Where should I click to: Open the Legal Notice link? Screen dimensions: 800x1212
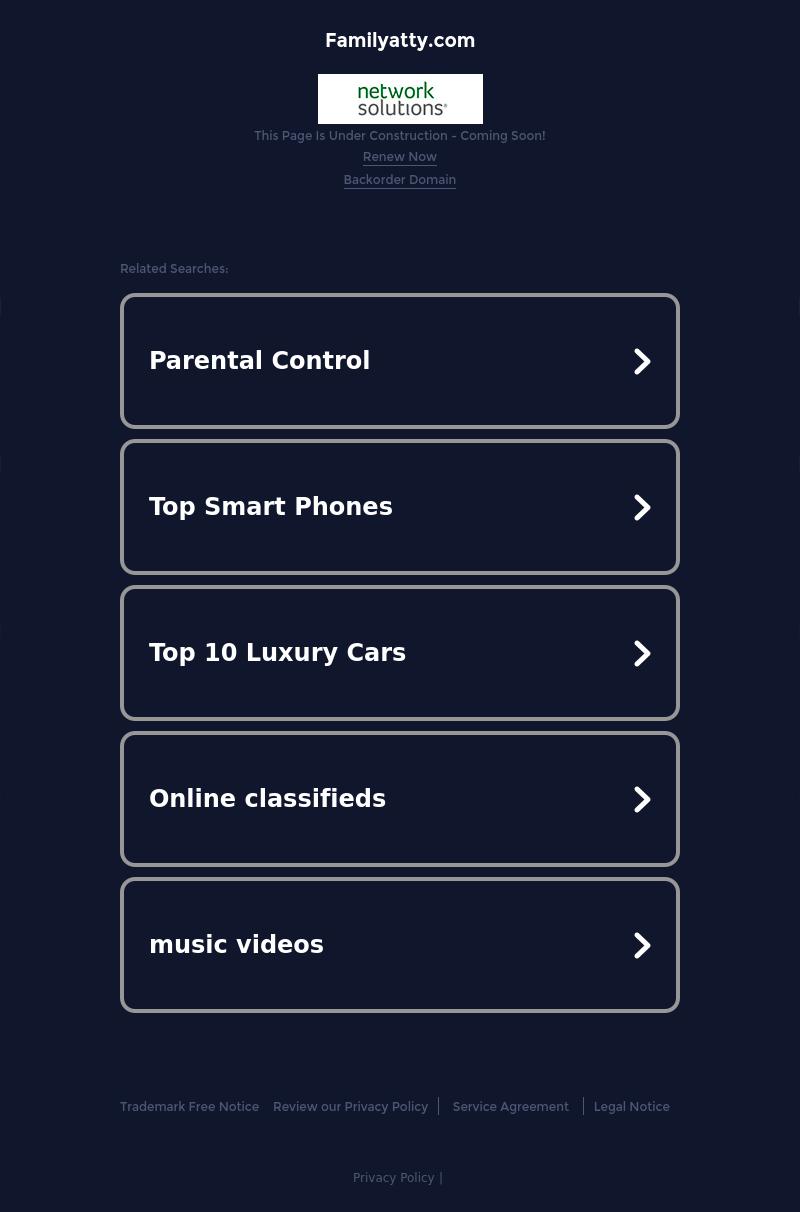[631, 1107]
